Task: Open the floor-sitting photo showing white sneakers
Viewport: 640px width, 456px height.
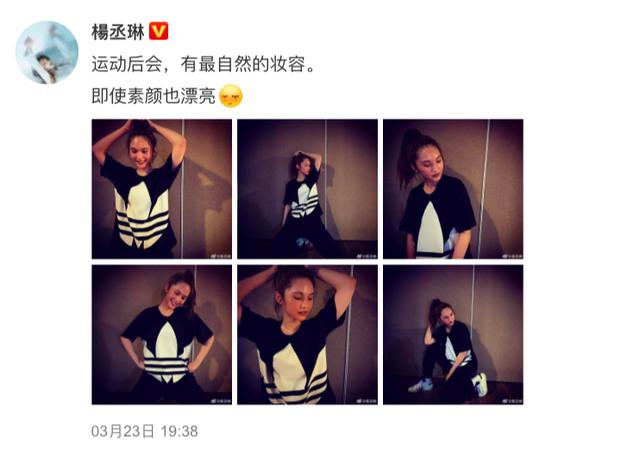Action: point(453,334)
